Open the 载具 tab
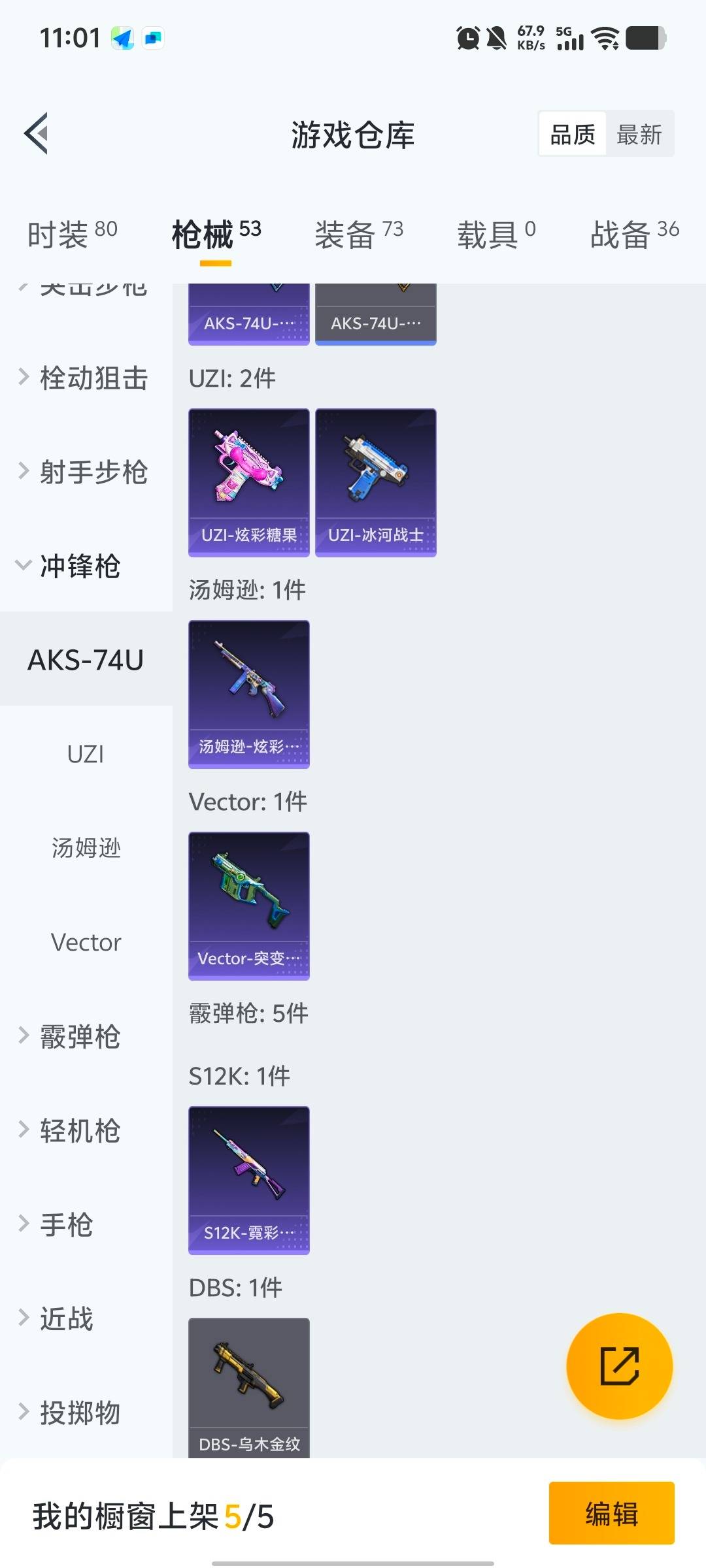This screenshot has width=706, height=1568. [x=496, y=234]
